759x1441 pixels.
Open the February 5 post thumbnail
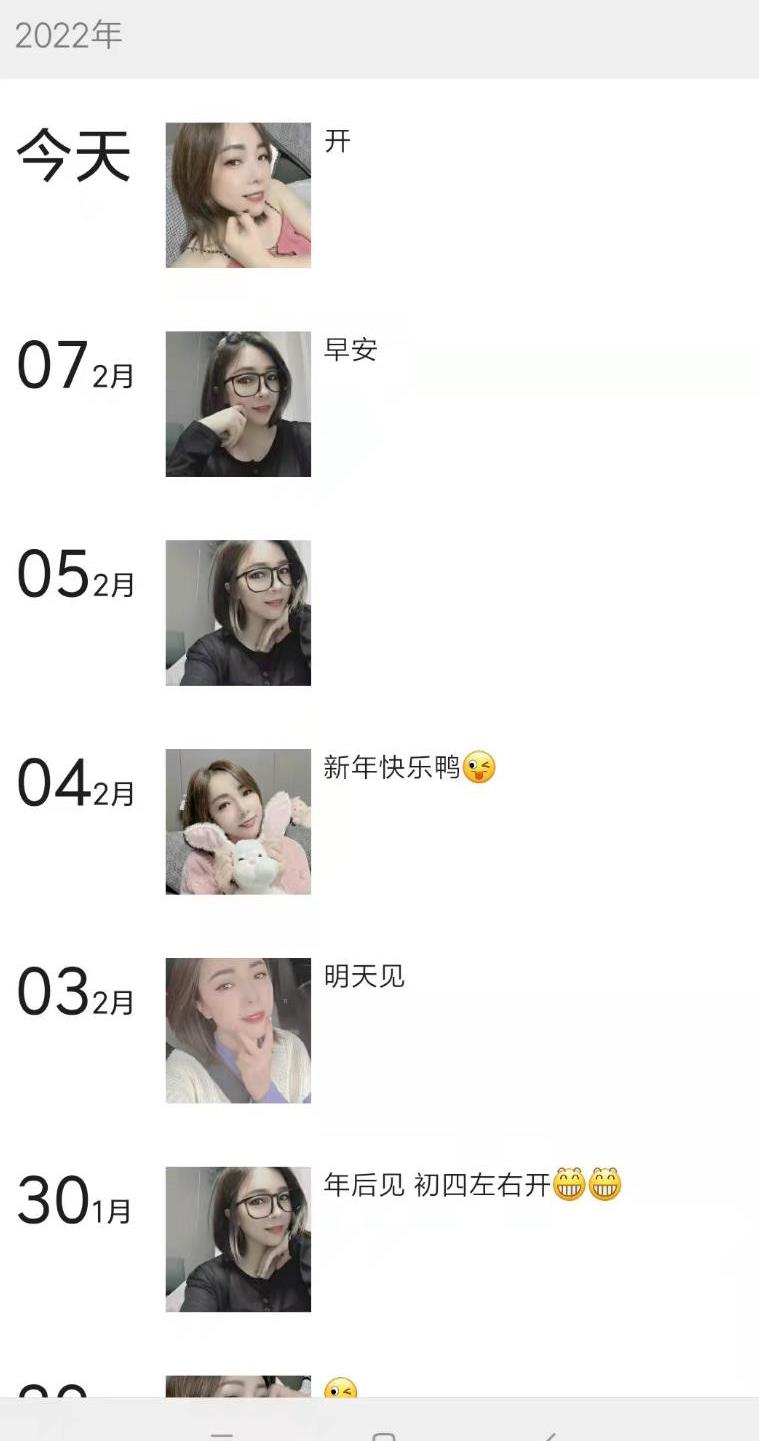[238, 611]
